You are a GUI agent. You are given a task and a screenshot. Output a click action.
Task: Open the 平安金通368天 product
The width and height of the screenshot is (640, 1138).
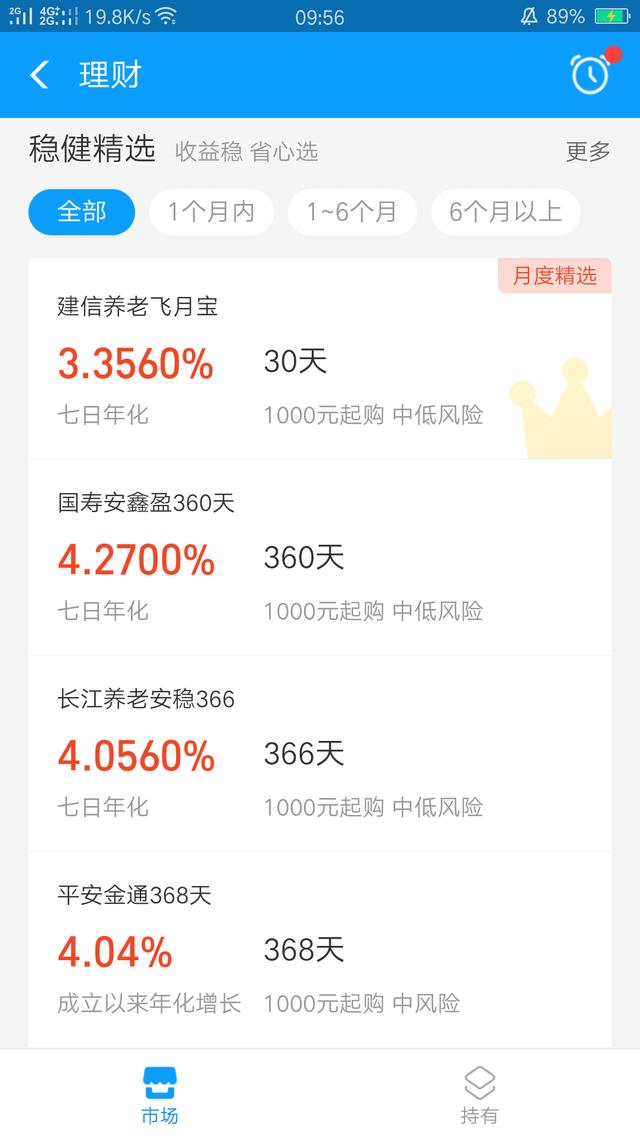point(320,950)
